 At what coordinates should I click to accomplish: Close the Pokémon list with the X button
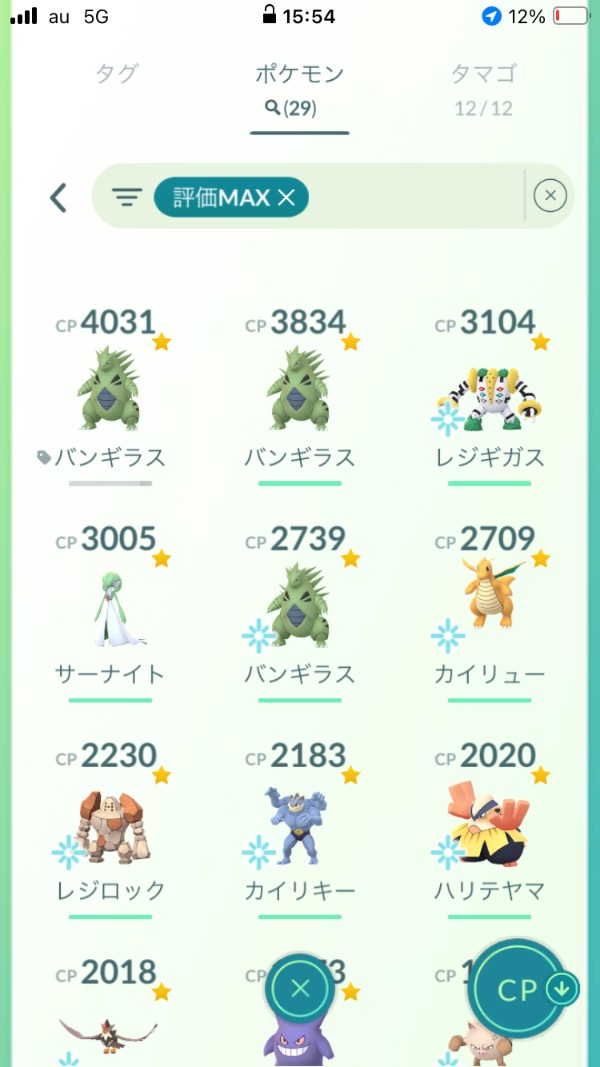tap(300, 990)
